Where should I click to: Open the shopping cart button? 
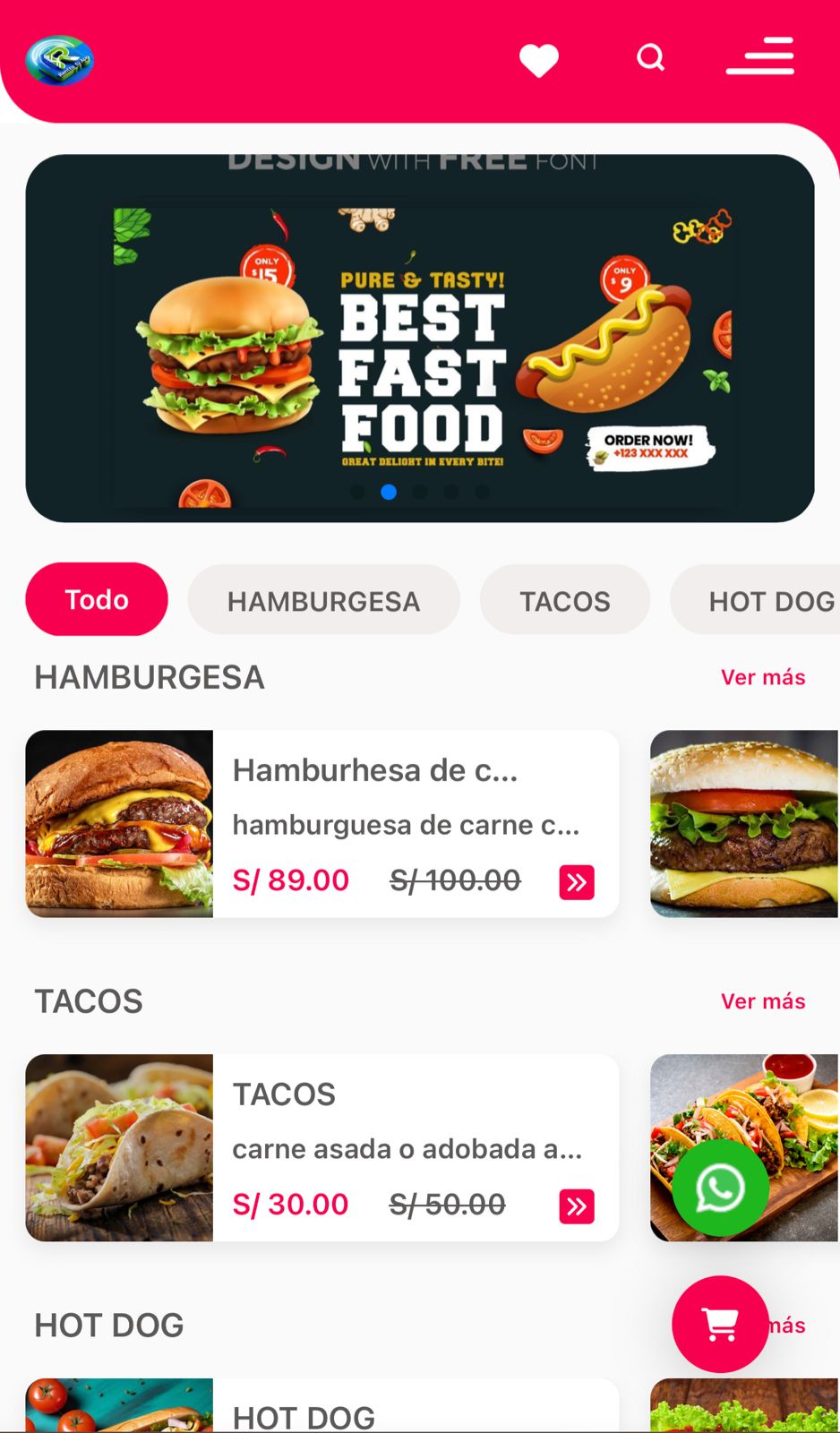(720, 1324)
